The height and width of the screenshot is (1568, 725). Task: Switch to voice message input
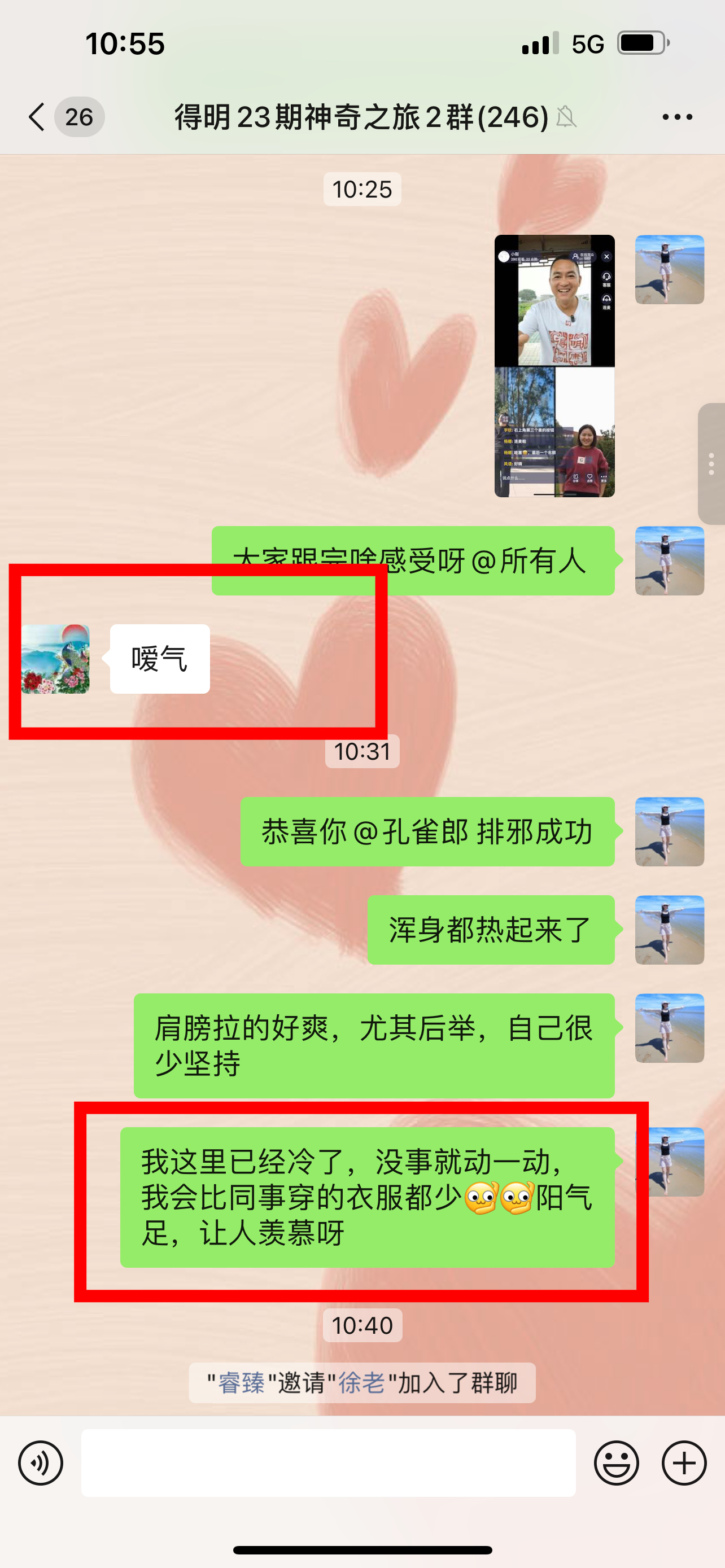[x=40, y=1462]
